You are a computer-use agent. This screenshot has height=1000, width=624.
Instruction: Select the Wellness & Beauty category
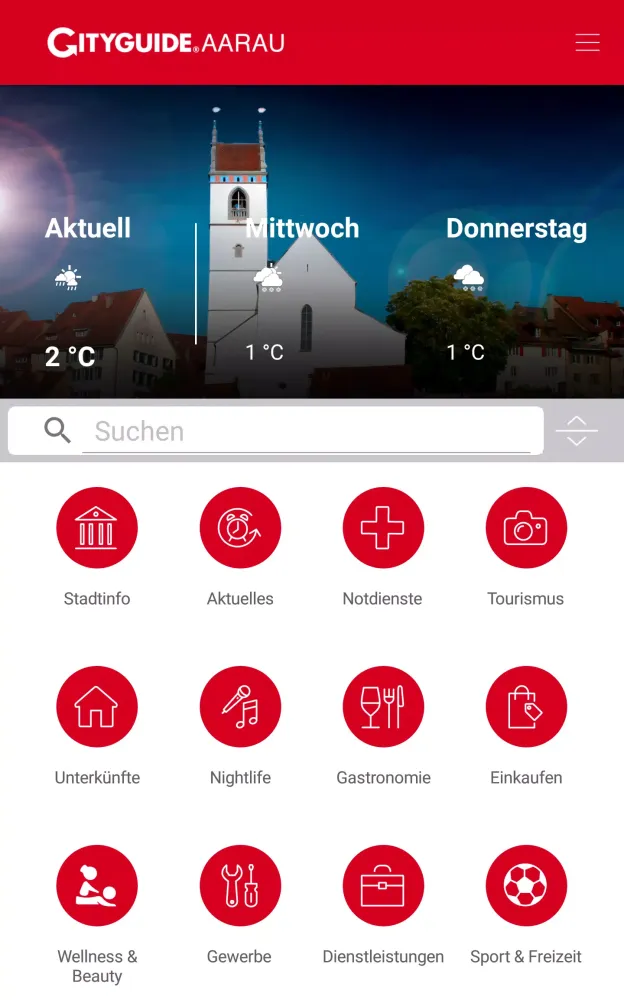point(97,886)
